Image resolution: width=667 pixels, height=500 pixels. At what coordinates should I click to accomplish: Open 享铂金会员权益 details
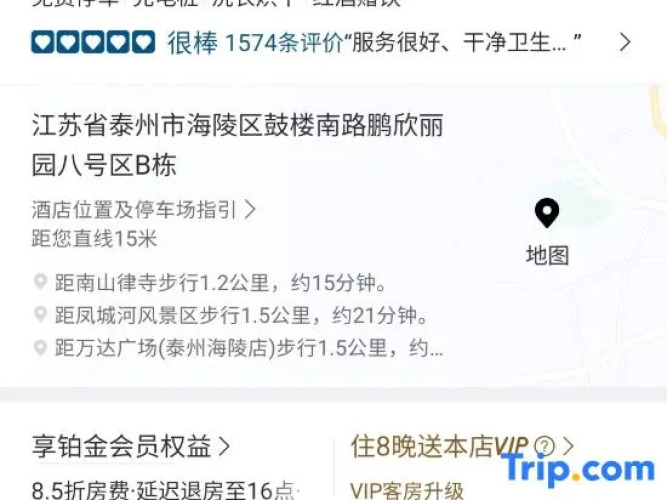131,446
